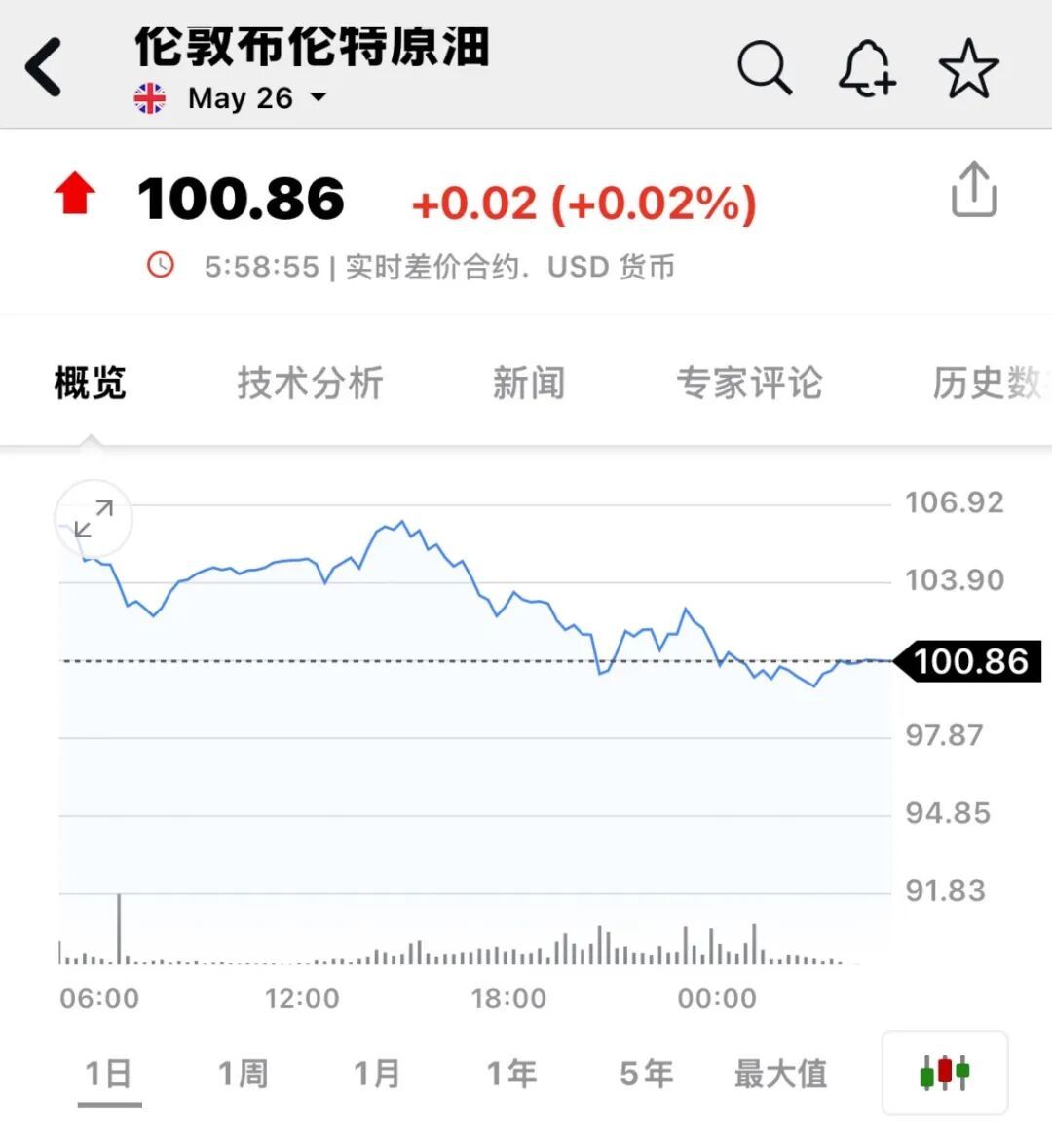
Task: Show the 1月 chart range
Action: coord(377,1073)
